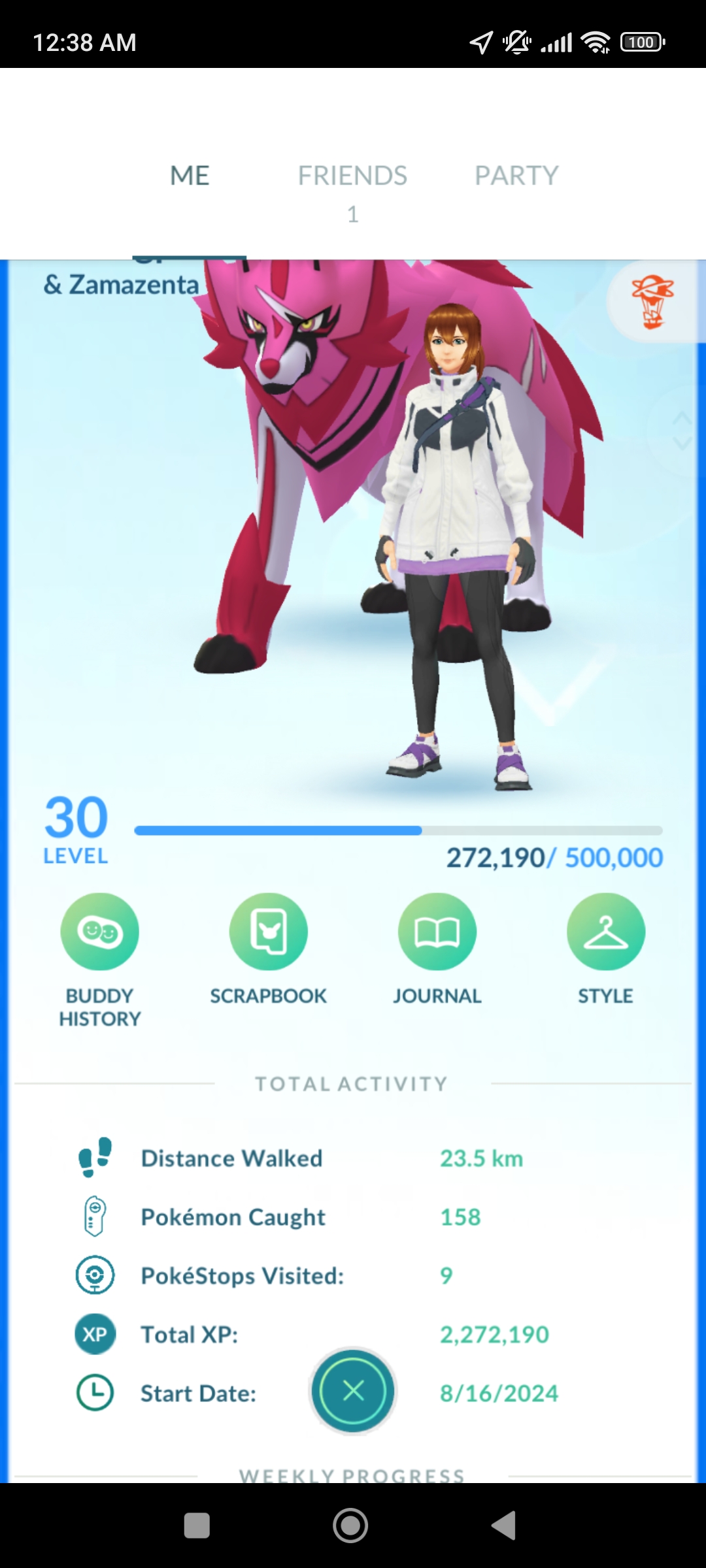Go to the home screen via the home button
Screen dimensions: 706x1568
tap(350, 1526)
